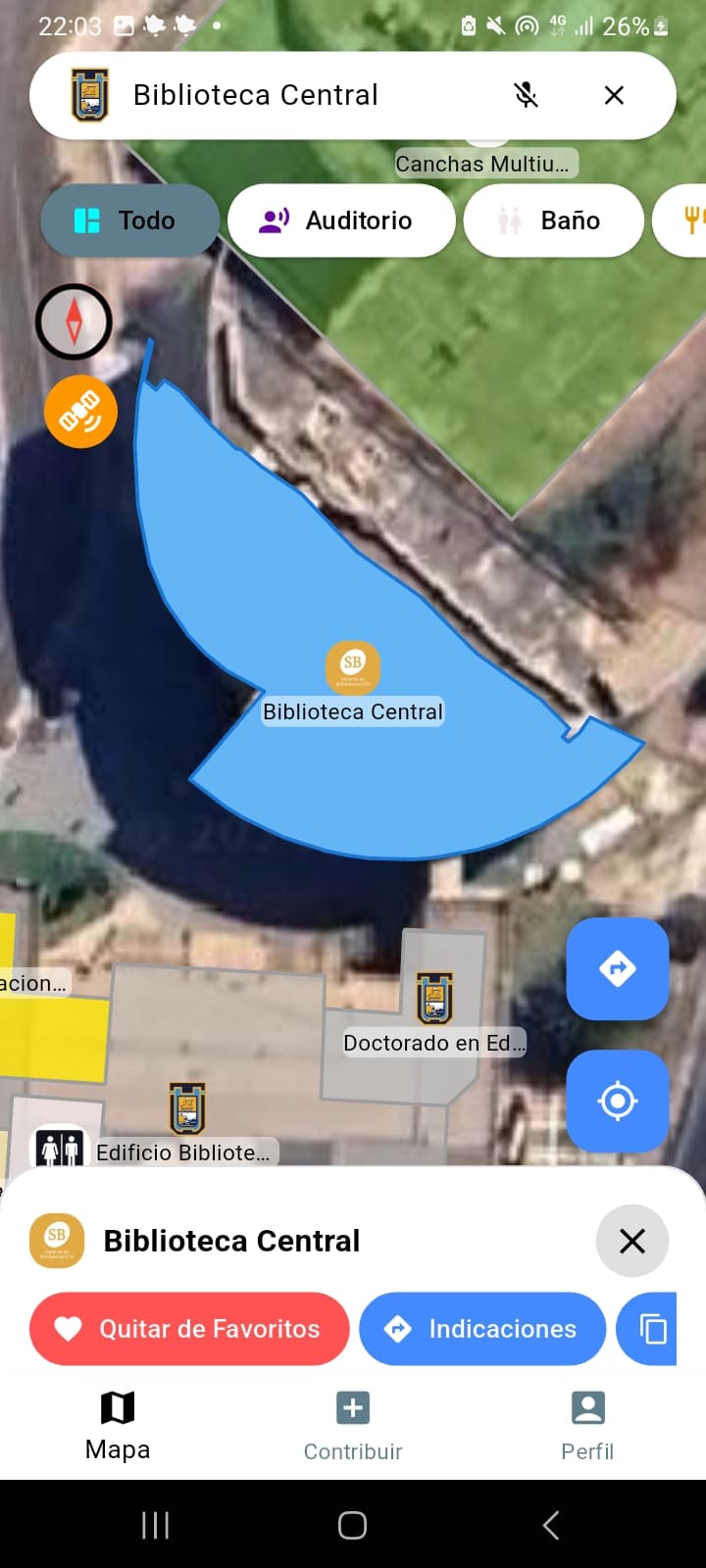
Task: Clear the search with the X icon
Action: coord(614,95)
